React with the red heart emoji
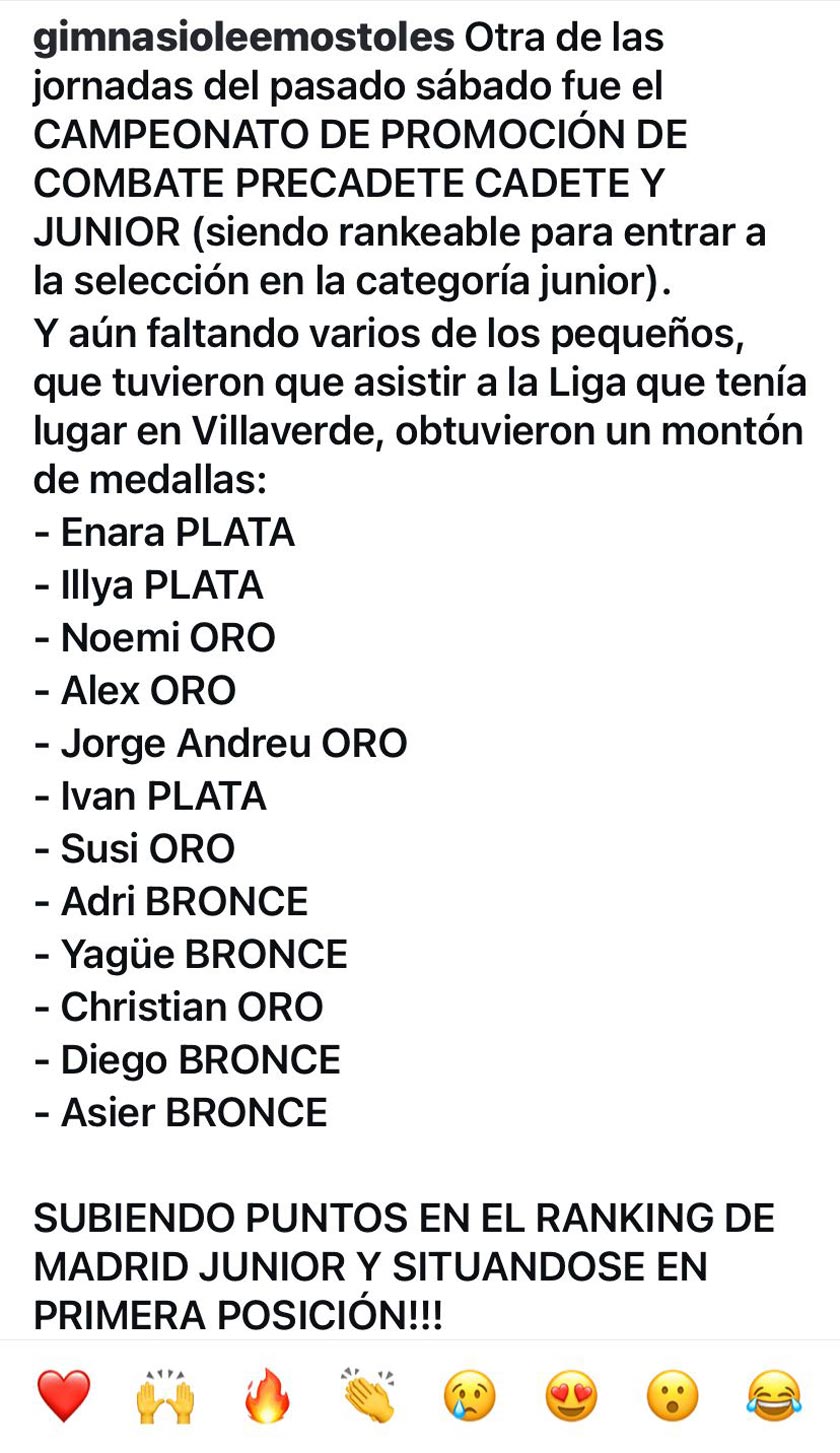 pyautogui.click(x=63, y=1396)
